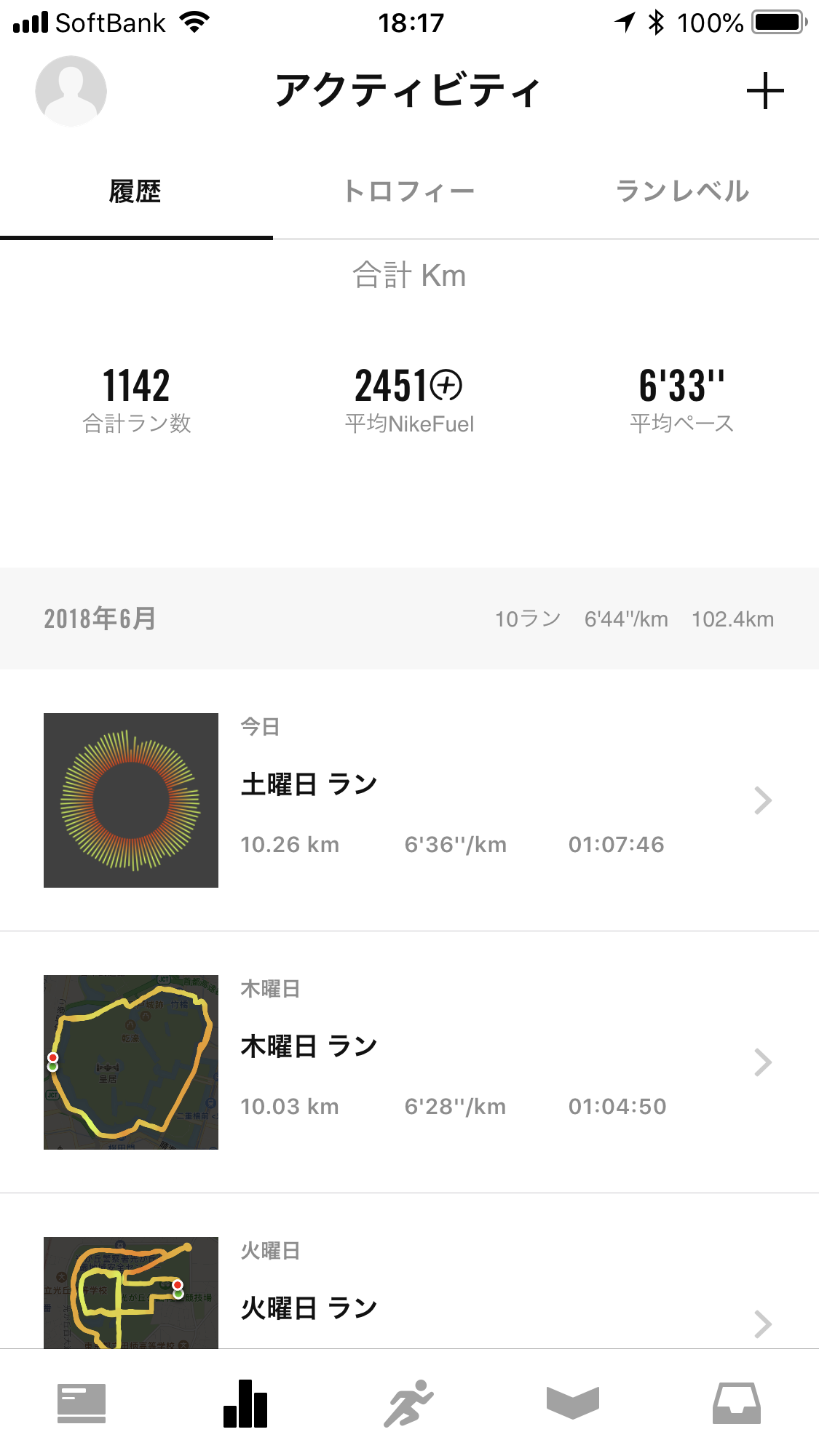Switch to the トロフィー tab

click(x=409, y=191)
